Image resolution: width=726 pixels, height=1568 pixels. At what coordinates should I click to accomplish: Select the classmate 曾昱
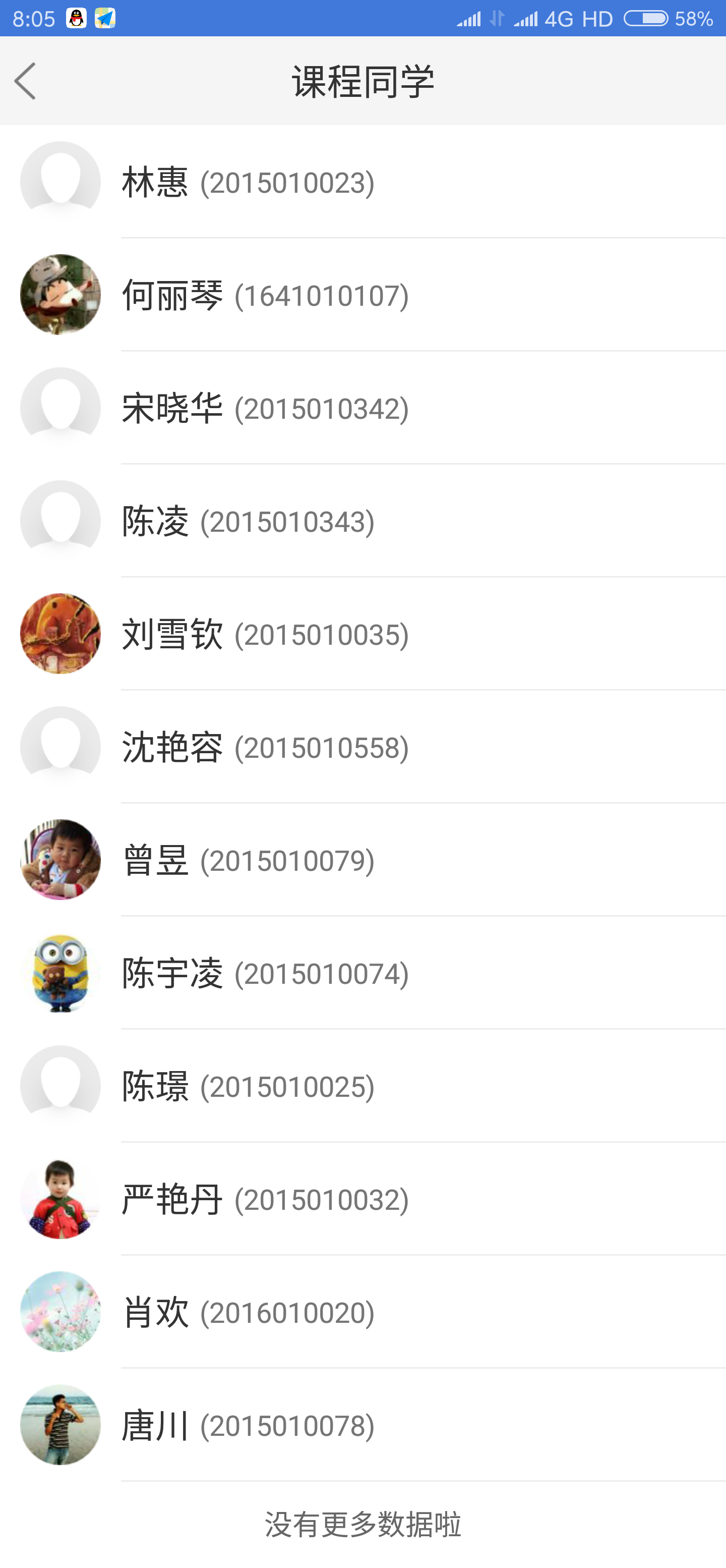click(x=363, y=860)
